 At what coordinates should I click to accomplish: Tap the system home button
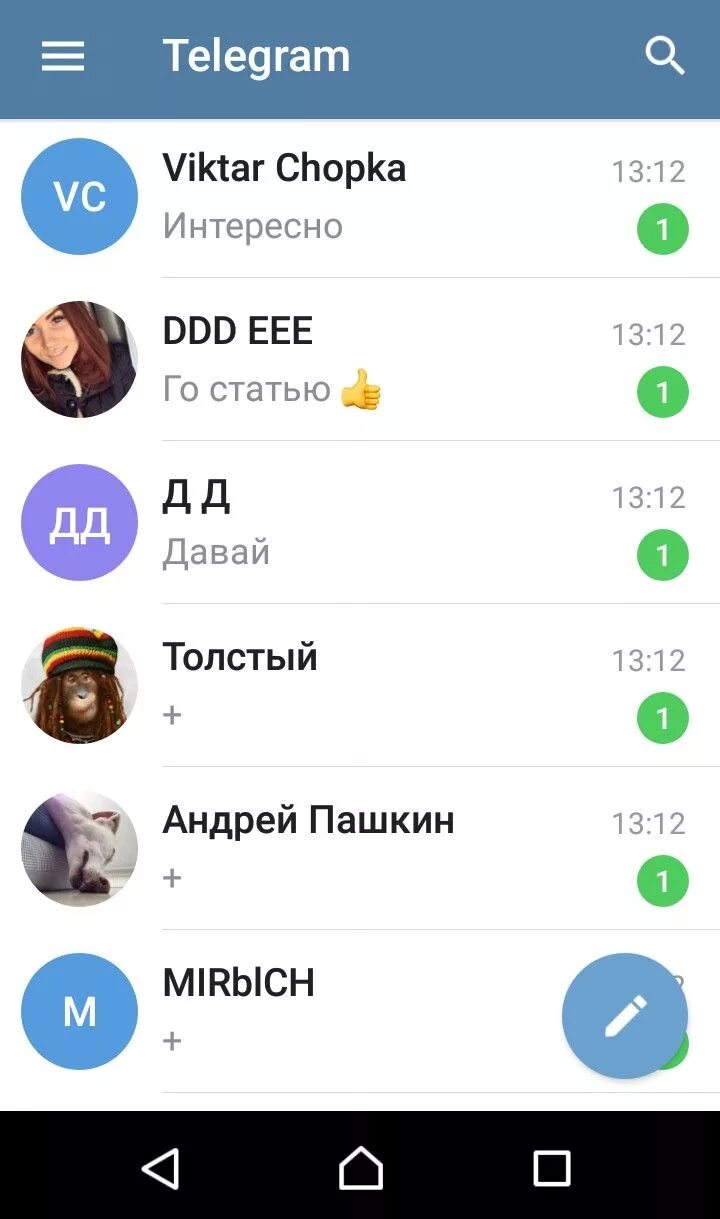coord(360,1167)
